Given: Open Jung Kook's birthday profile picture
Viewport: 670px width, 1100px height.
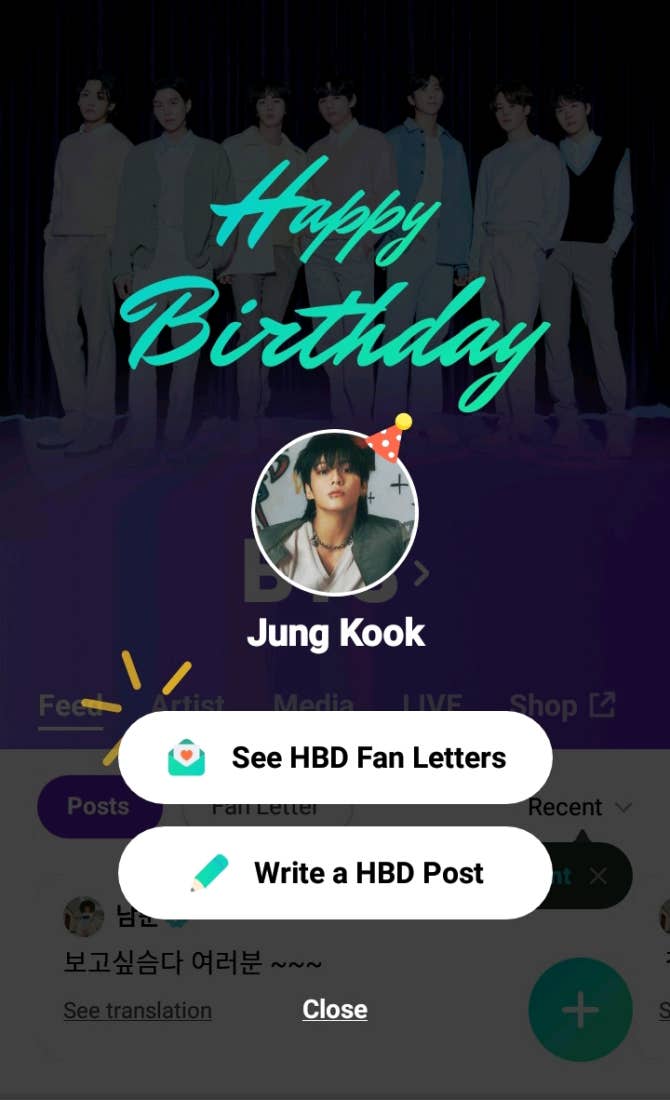Looking at the screenshot, I should (335, 514).
